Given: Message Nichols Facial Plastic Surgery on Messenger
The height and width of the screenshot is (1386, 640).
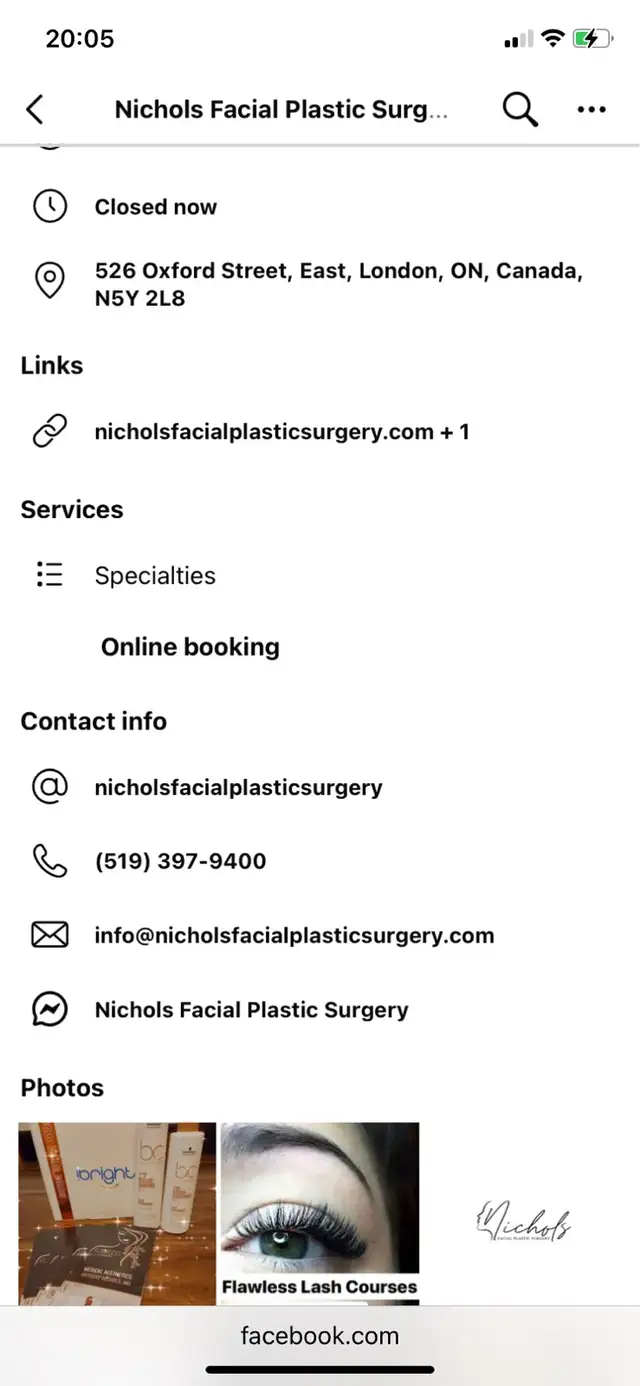Looking at the screenshot, I should 251,1010.
